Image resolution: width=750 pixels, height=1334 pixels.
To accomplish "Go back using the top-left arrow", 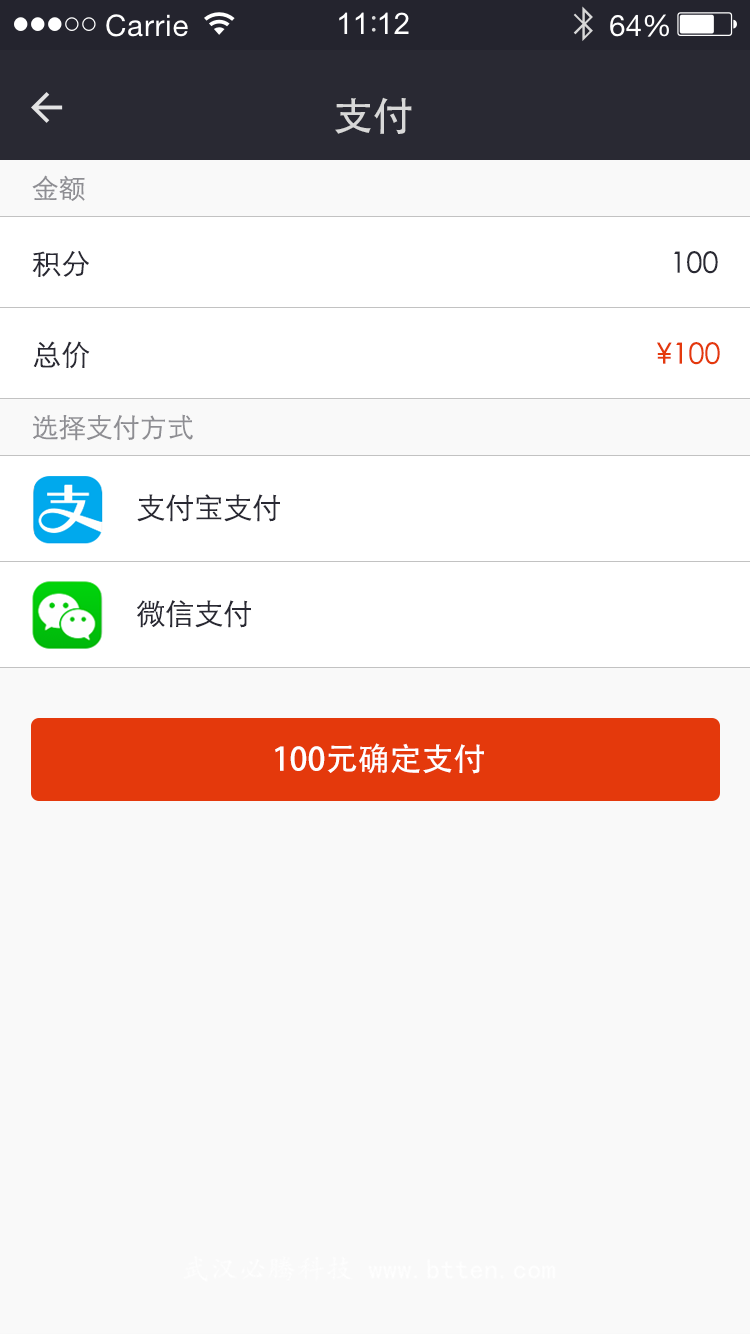I will click(x=47, y=107).
